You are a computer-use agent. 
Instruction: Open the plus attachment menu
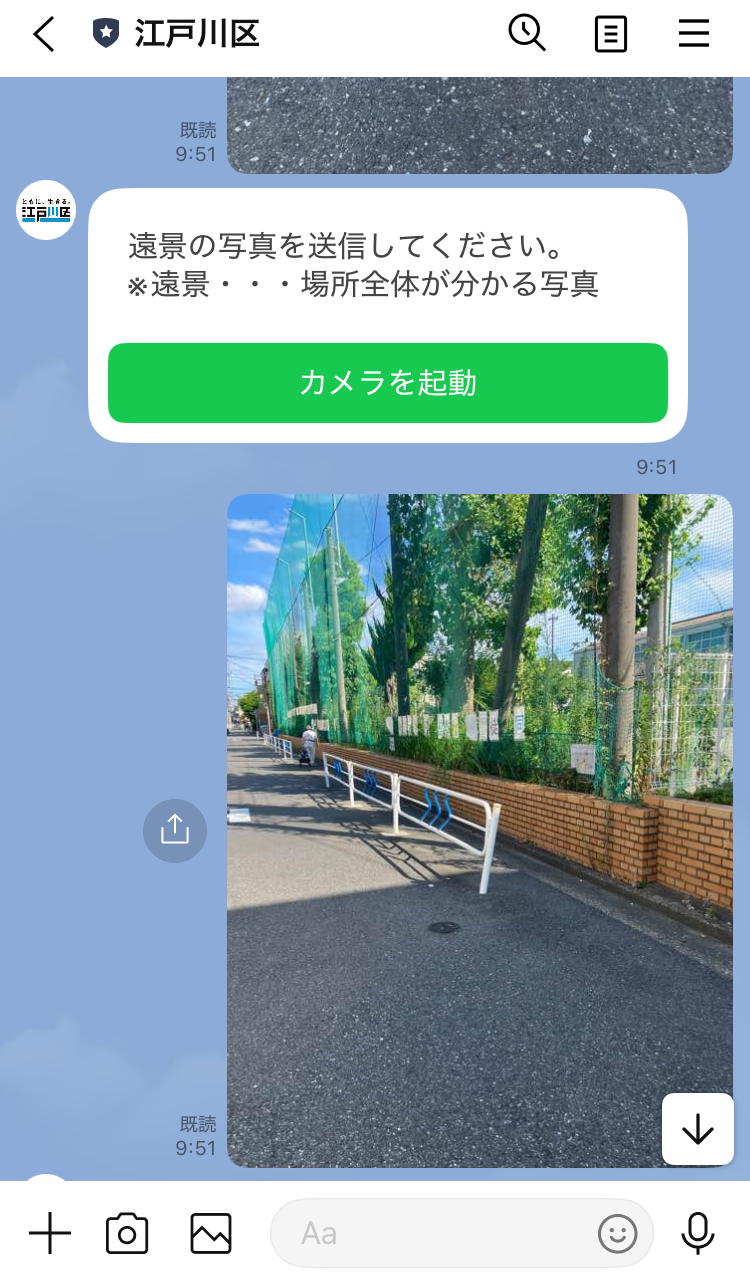[x=49, y=1233]
